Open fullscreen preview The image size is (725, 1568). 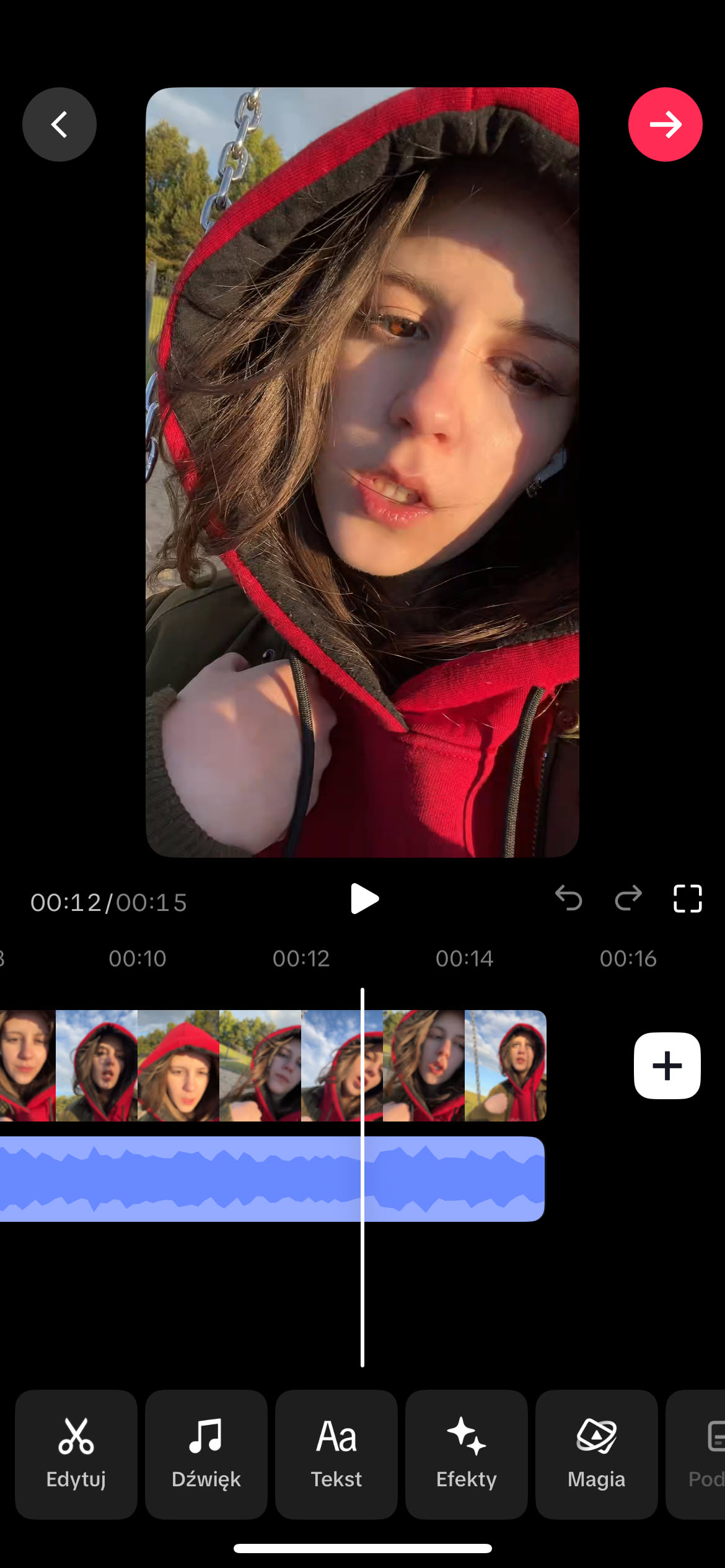click(687, 899)
